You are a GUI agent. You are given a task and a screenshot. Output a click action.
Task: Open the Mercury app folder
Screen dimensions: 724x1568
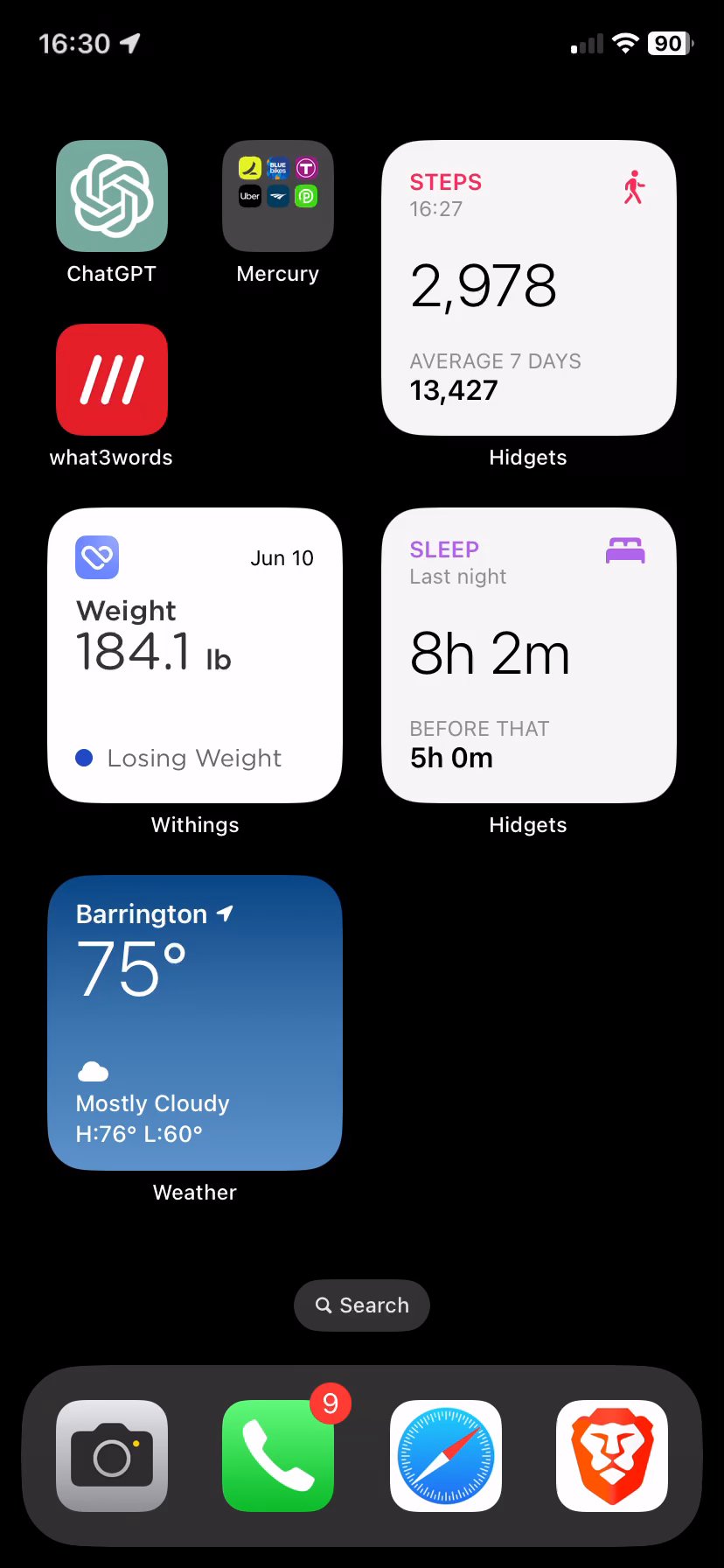[278, 196]
